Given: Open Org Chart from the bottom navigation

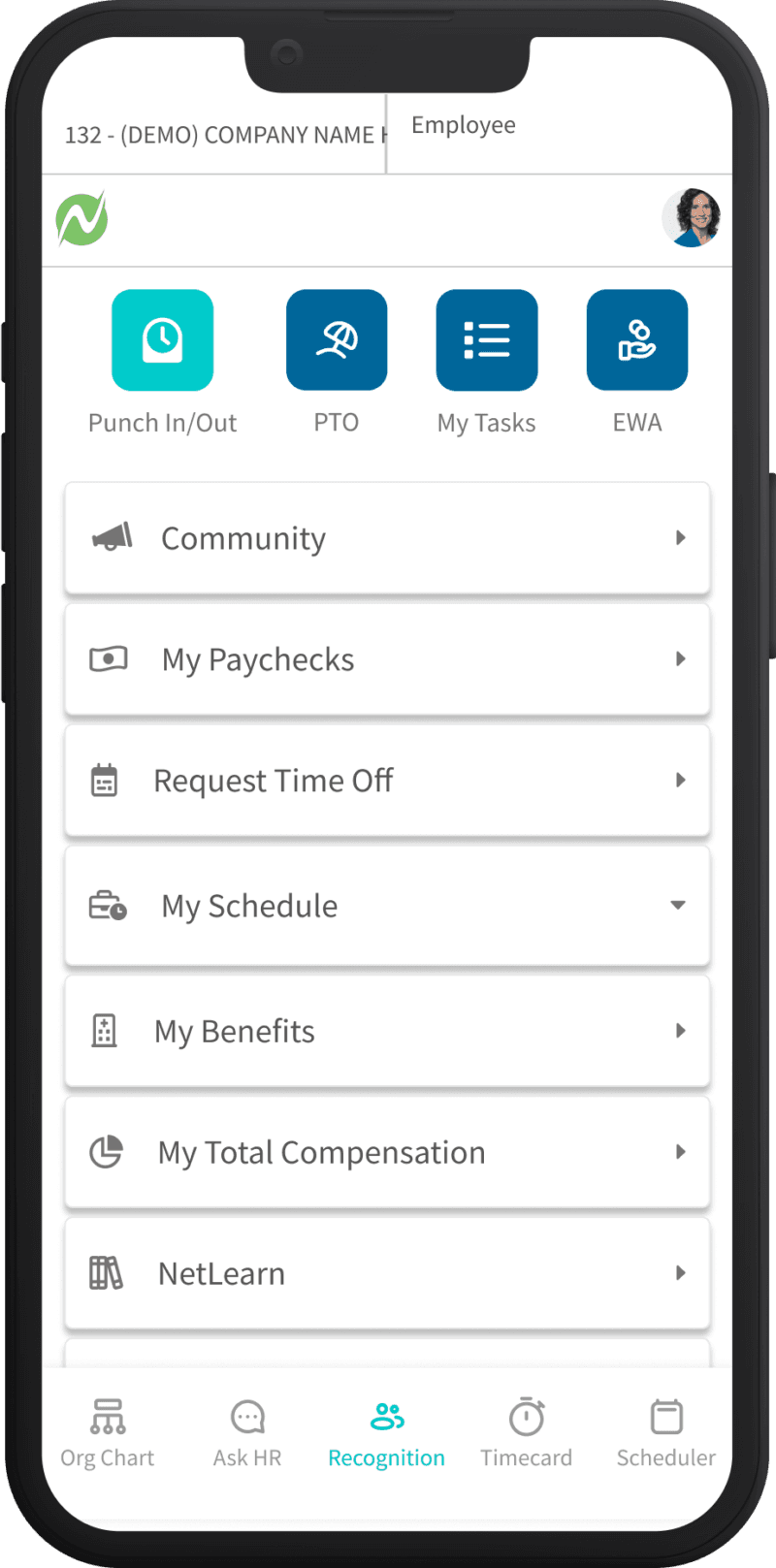Looking at the screenshot, I should click(107, 1430).
